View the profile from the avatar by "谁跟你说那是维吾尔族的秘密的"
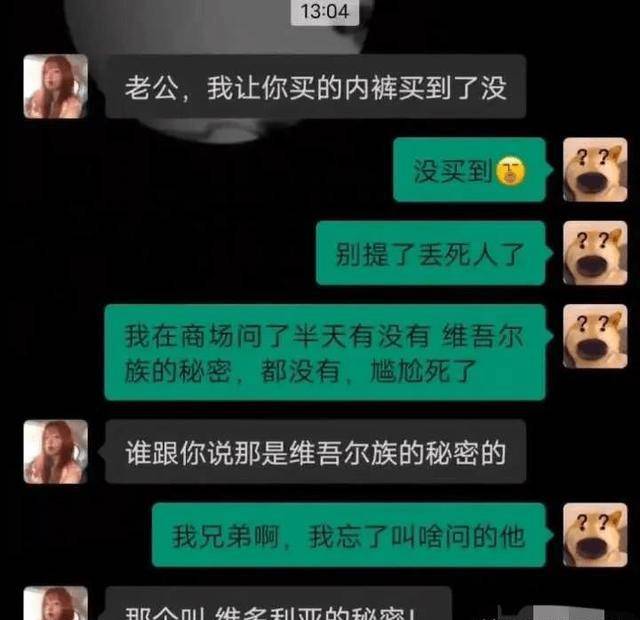The image size is (640, 620). click(x=55, y=452)
